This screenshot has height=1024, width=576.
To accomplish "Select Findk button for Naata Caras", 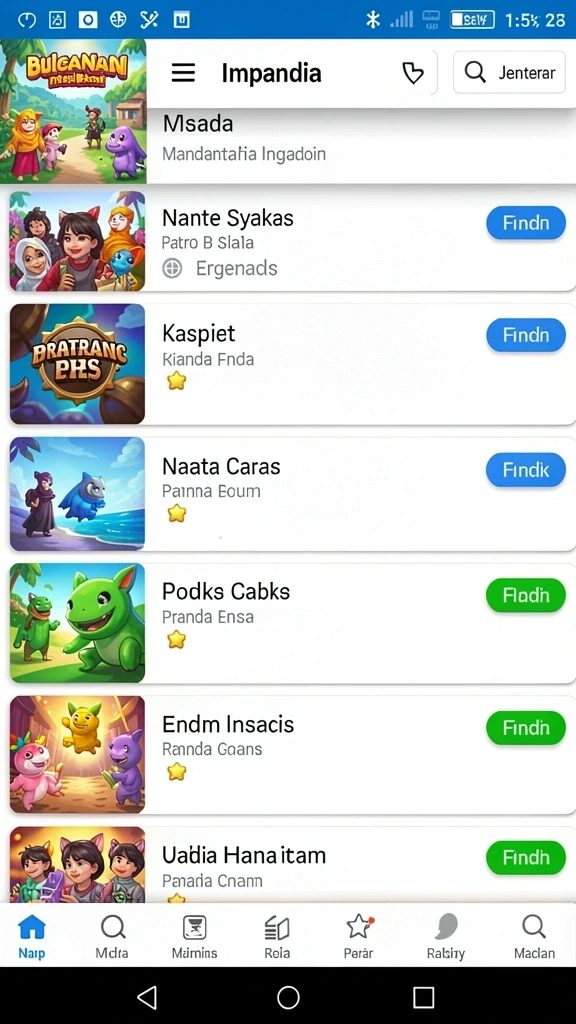I will tap(526, 470).
